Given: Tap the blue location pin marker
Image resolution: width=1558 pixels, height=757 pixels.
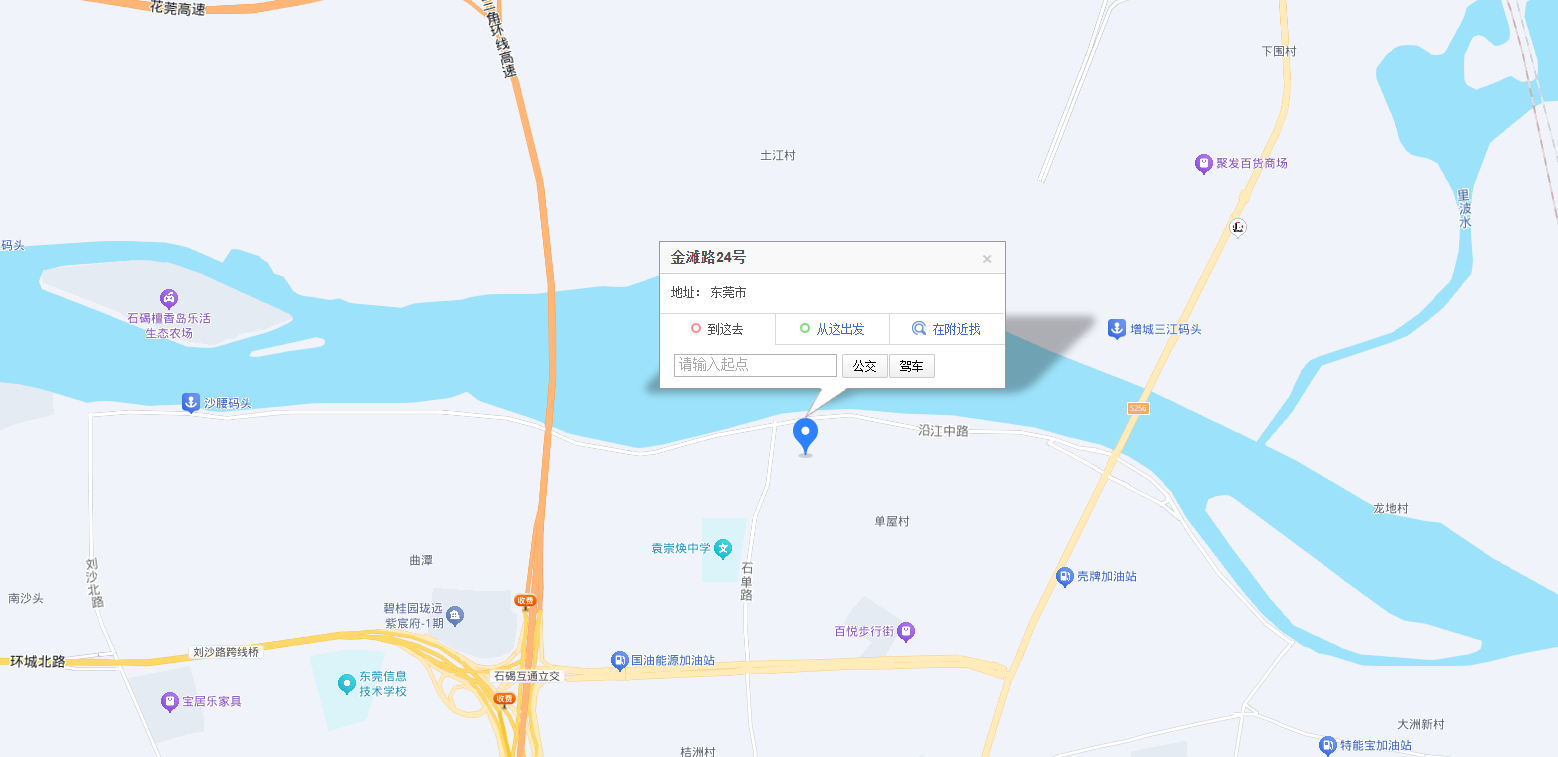Looking at the screenshot, I should [x=805, y=434].
